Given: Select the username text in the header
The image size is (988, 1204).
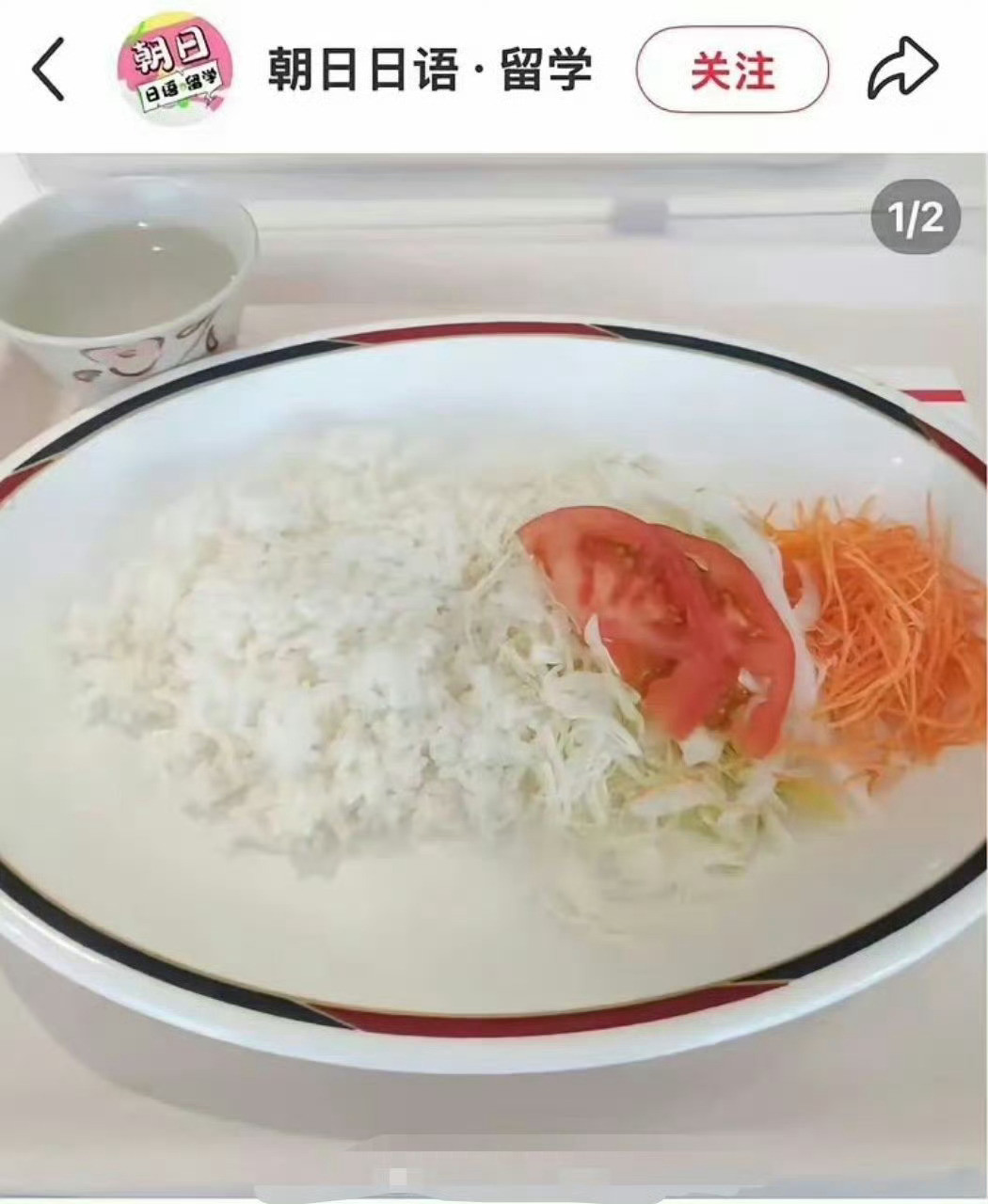Looking at the screenshot, I should [428, 66].
